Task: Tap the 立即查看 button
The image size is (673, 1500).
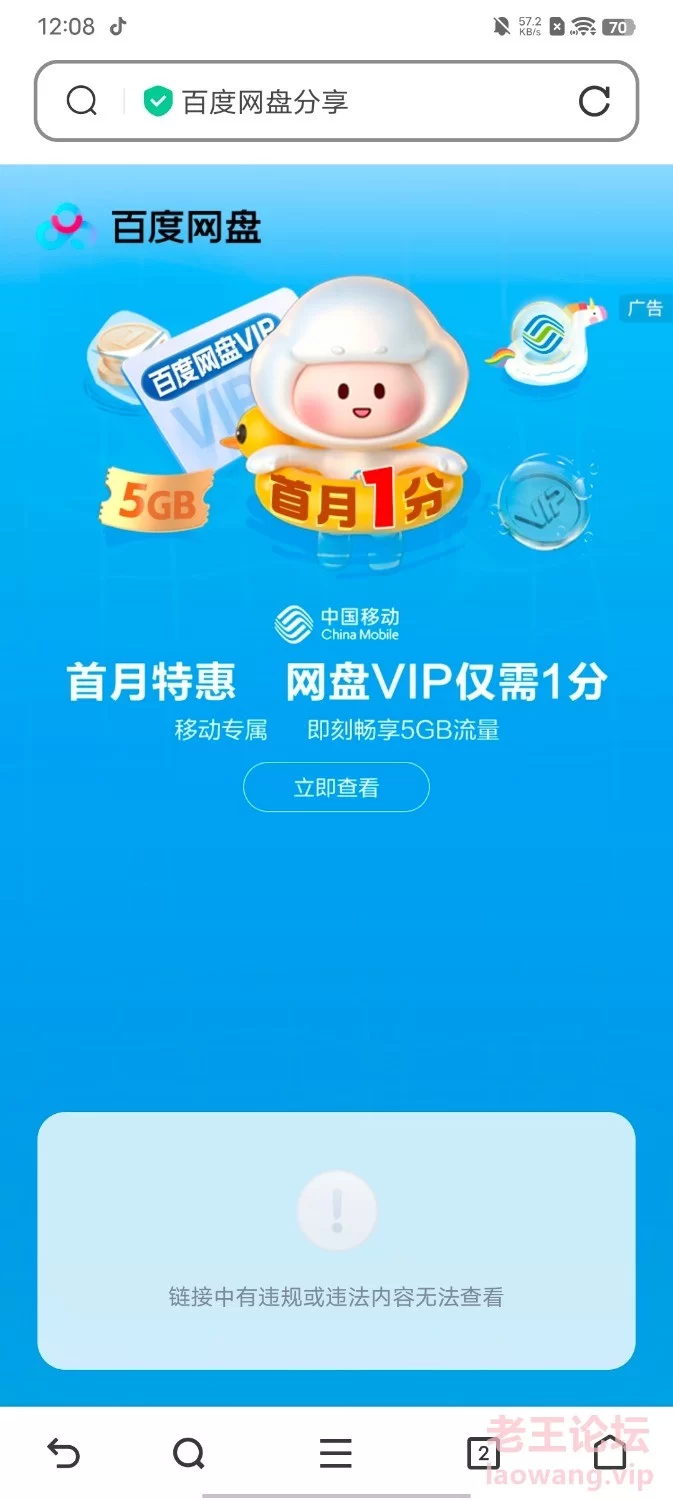Action: (336, 787)
